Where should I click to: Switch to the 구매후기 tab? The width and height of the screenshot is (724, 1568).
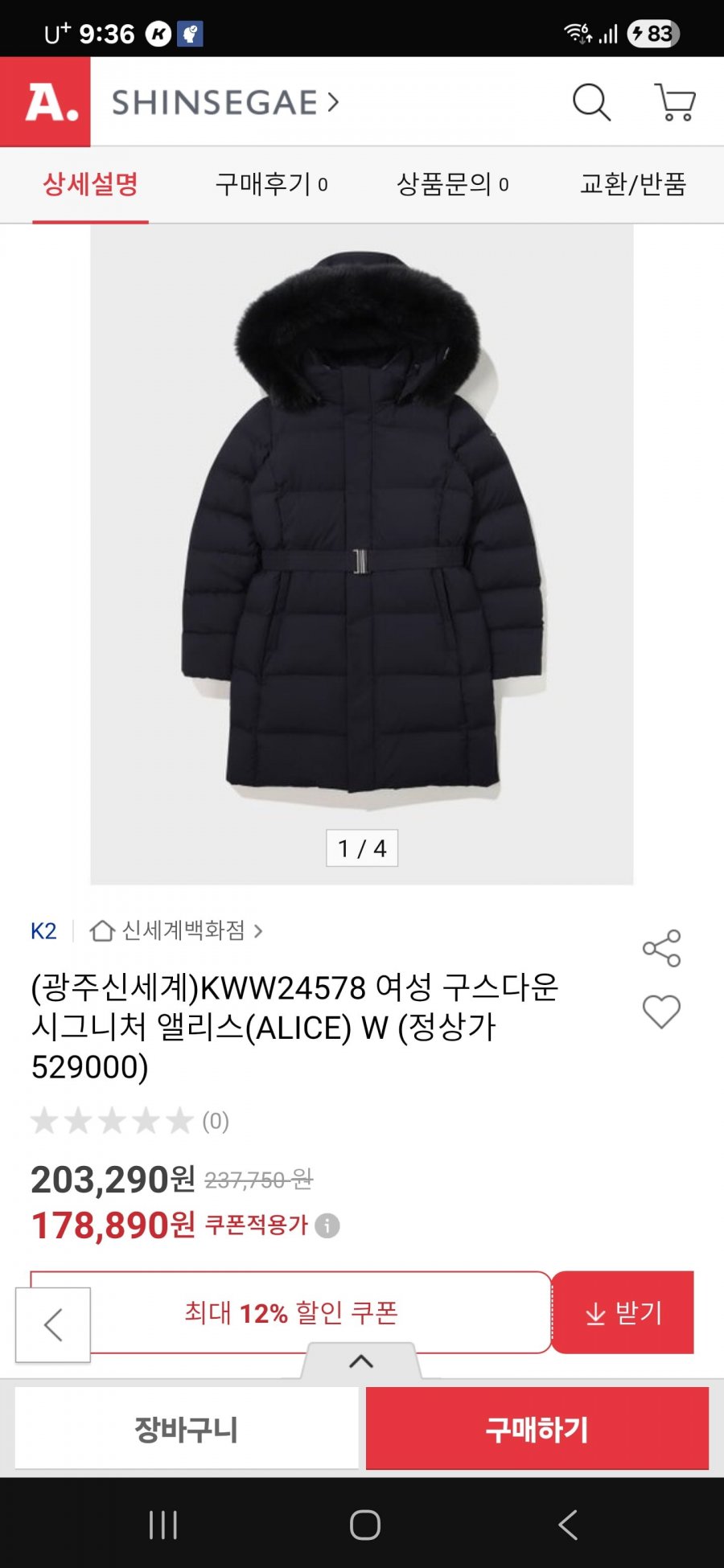pyautogui.click(x=271, y=184)
